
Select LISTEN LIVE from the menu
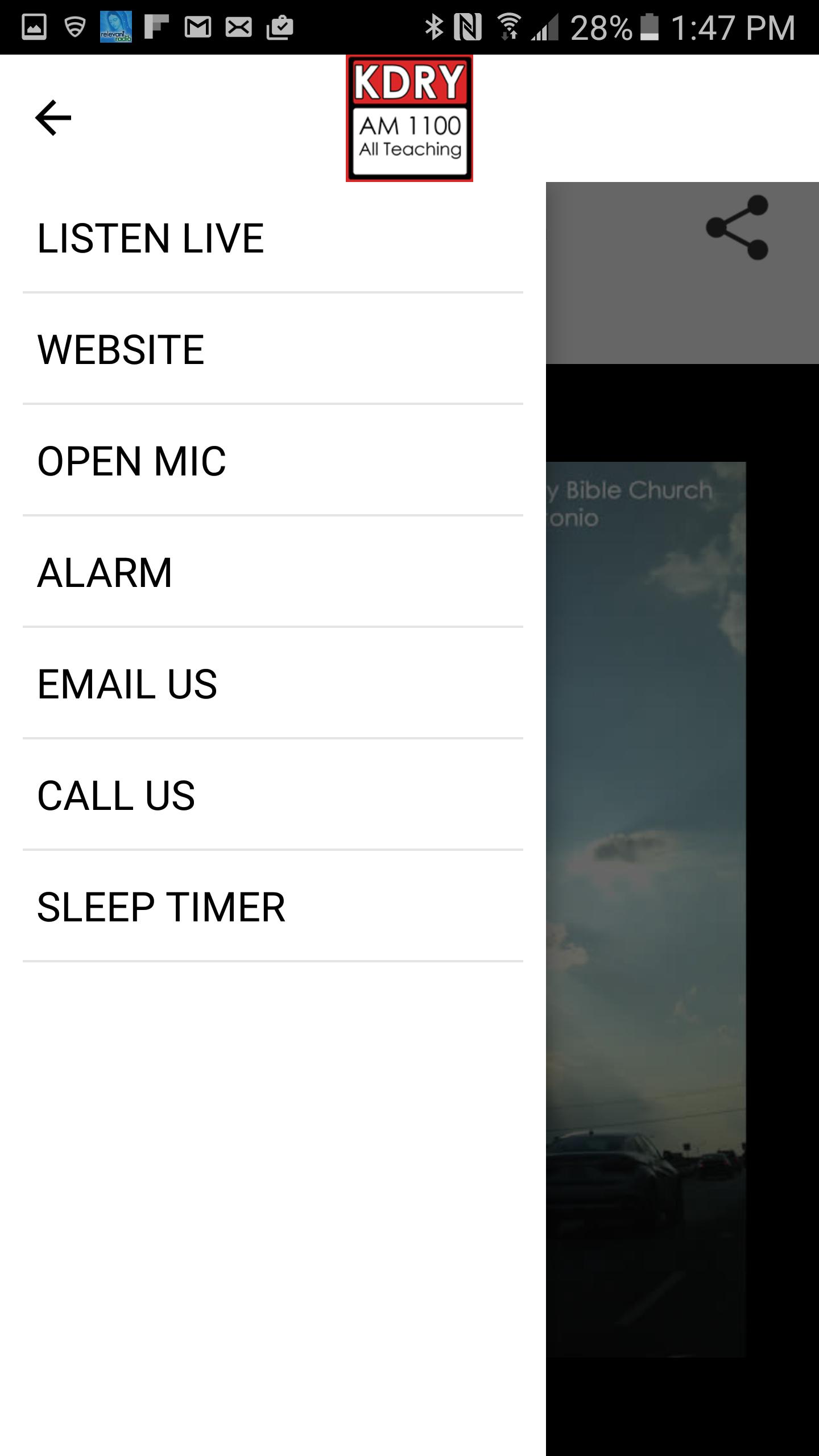point(151,237)
